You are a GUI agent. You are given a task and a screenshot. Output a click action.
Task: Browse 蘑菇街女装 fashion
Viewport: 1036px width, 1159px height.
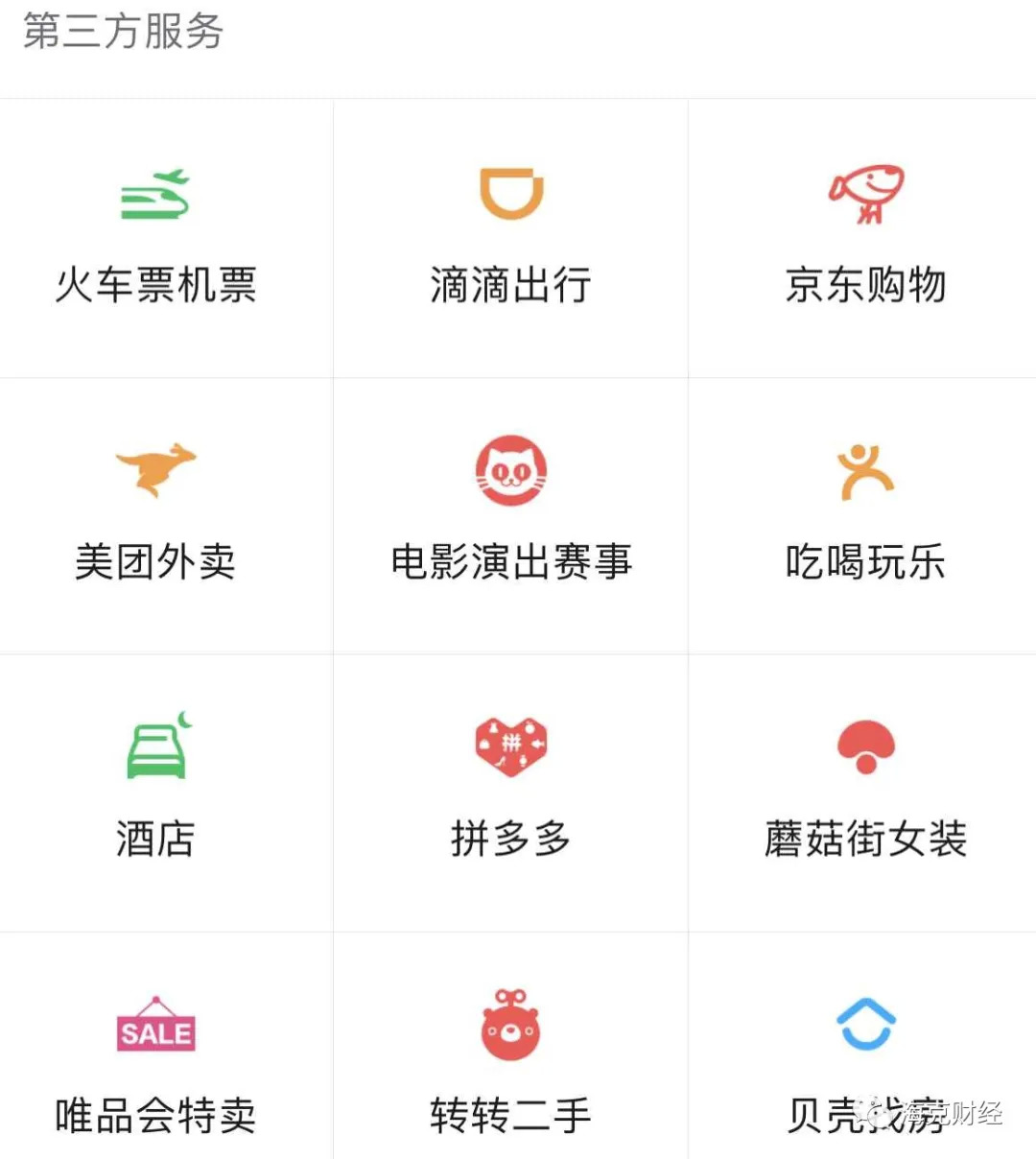(x=865, y=792)
